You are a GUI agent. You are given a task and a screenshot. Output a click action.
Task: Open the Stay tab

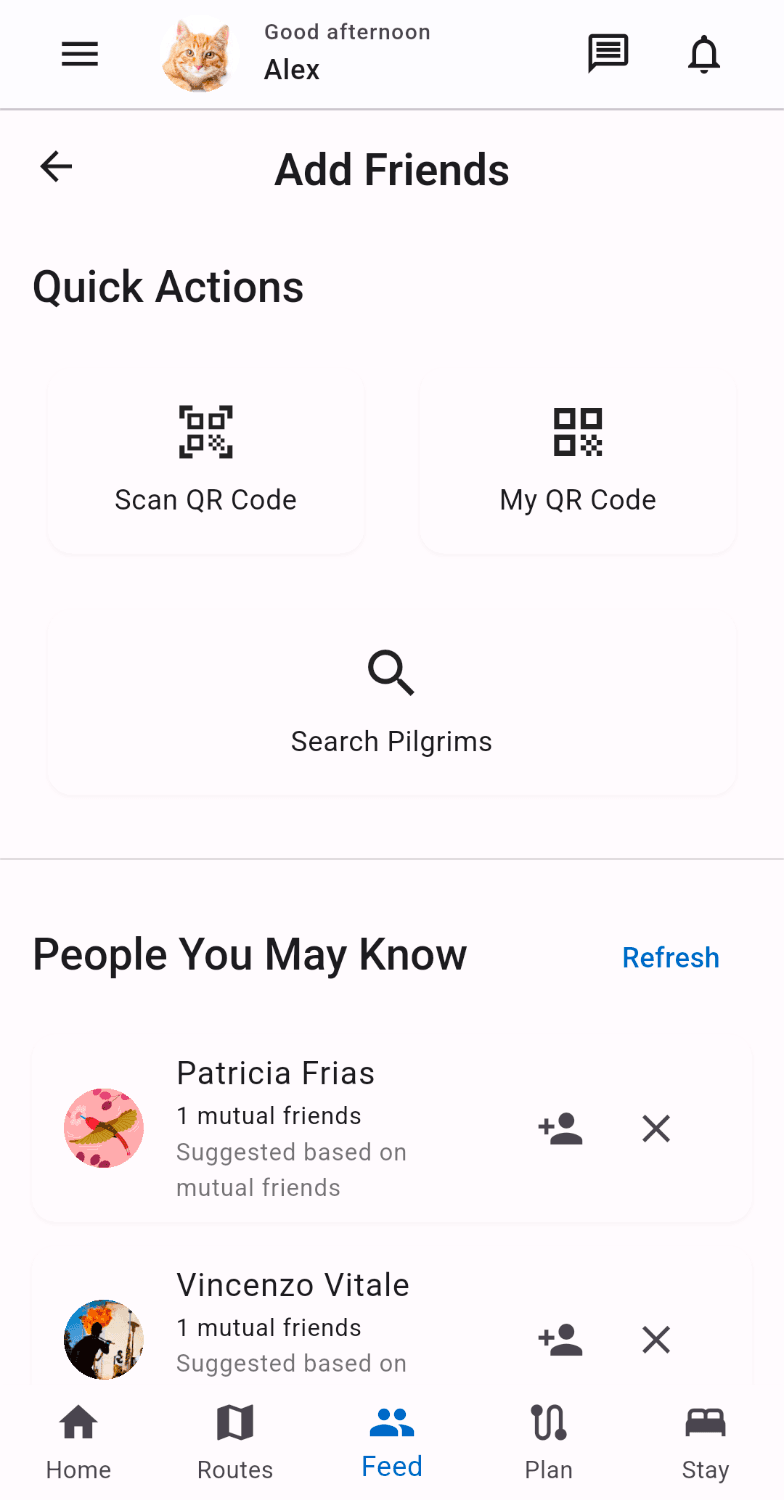tap(705, 1442)
